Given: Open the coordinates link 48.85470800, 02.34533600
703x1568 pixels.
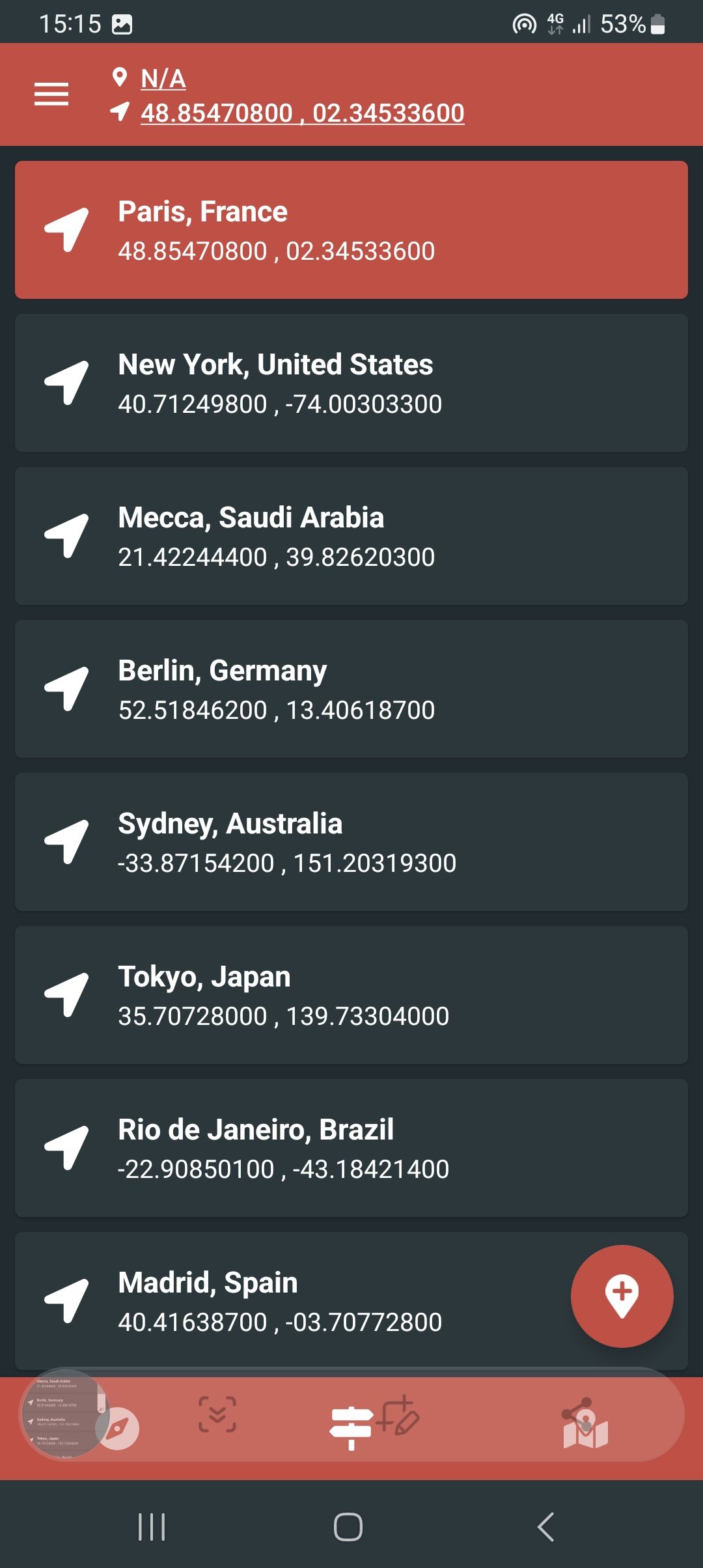Looking at the screenshot, I should pyautogui.click(x=303, y=113).
